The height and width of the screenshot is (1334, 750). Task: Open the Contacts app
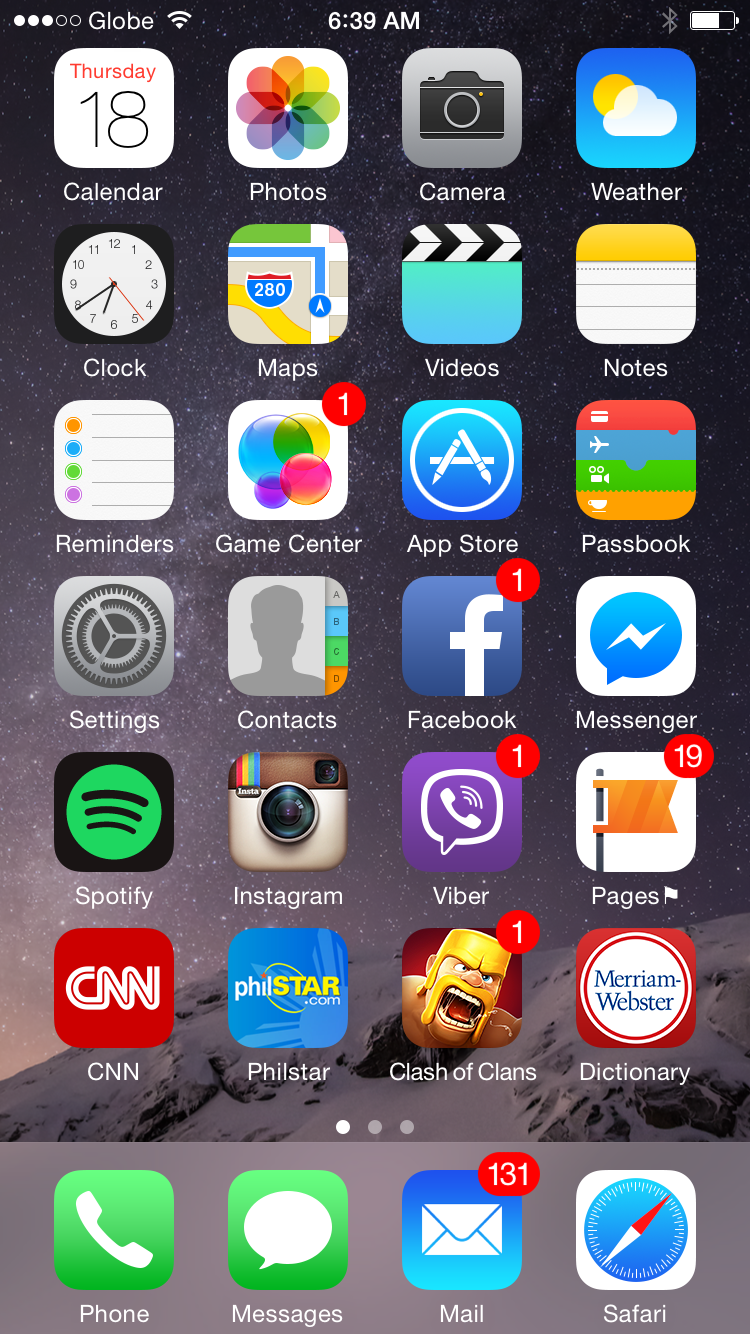pos(288,636)
